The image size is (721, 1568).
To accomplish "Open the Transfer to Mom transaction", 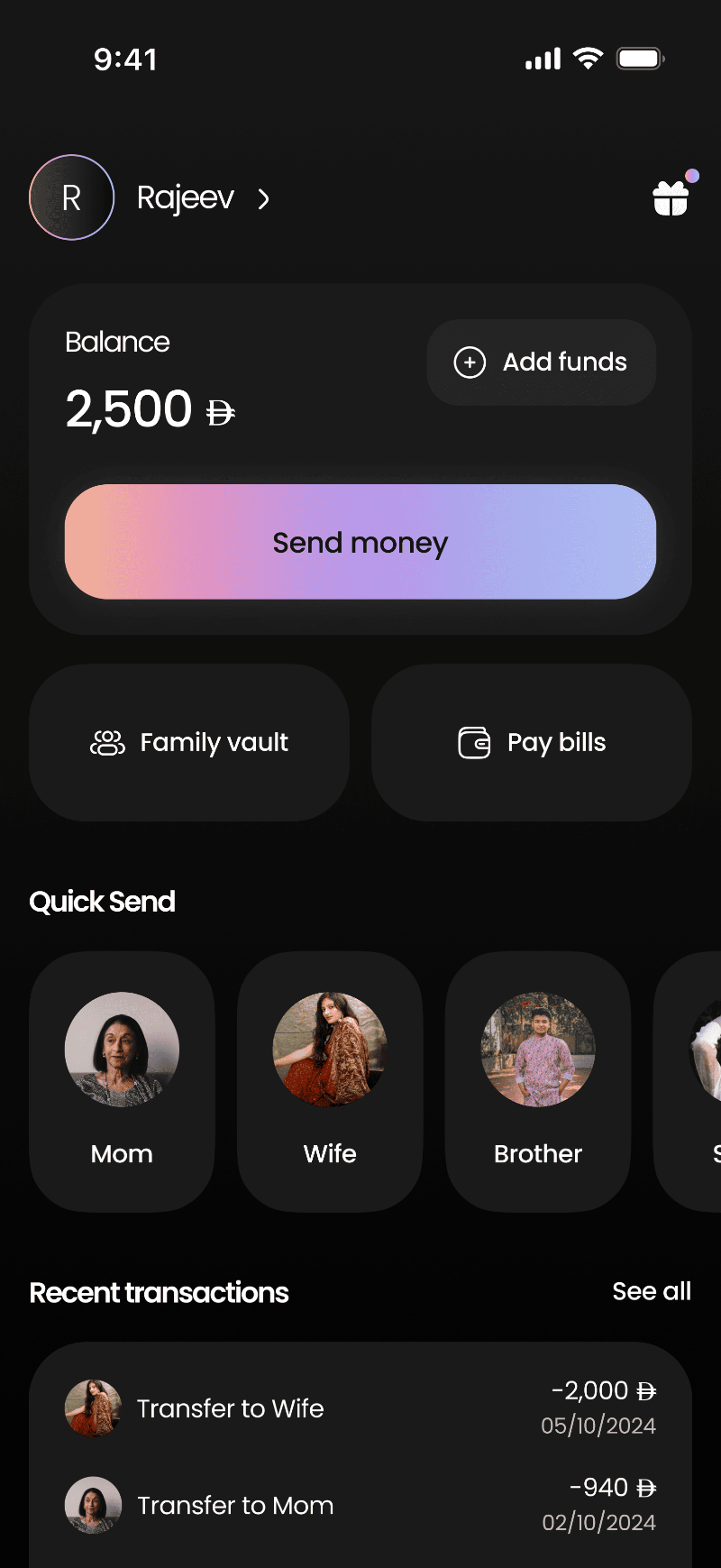I will [x=360, y=1504].
